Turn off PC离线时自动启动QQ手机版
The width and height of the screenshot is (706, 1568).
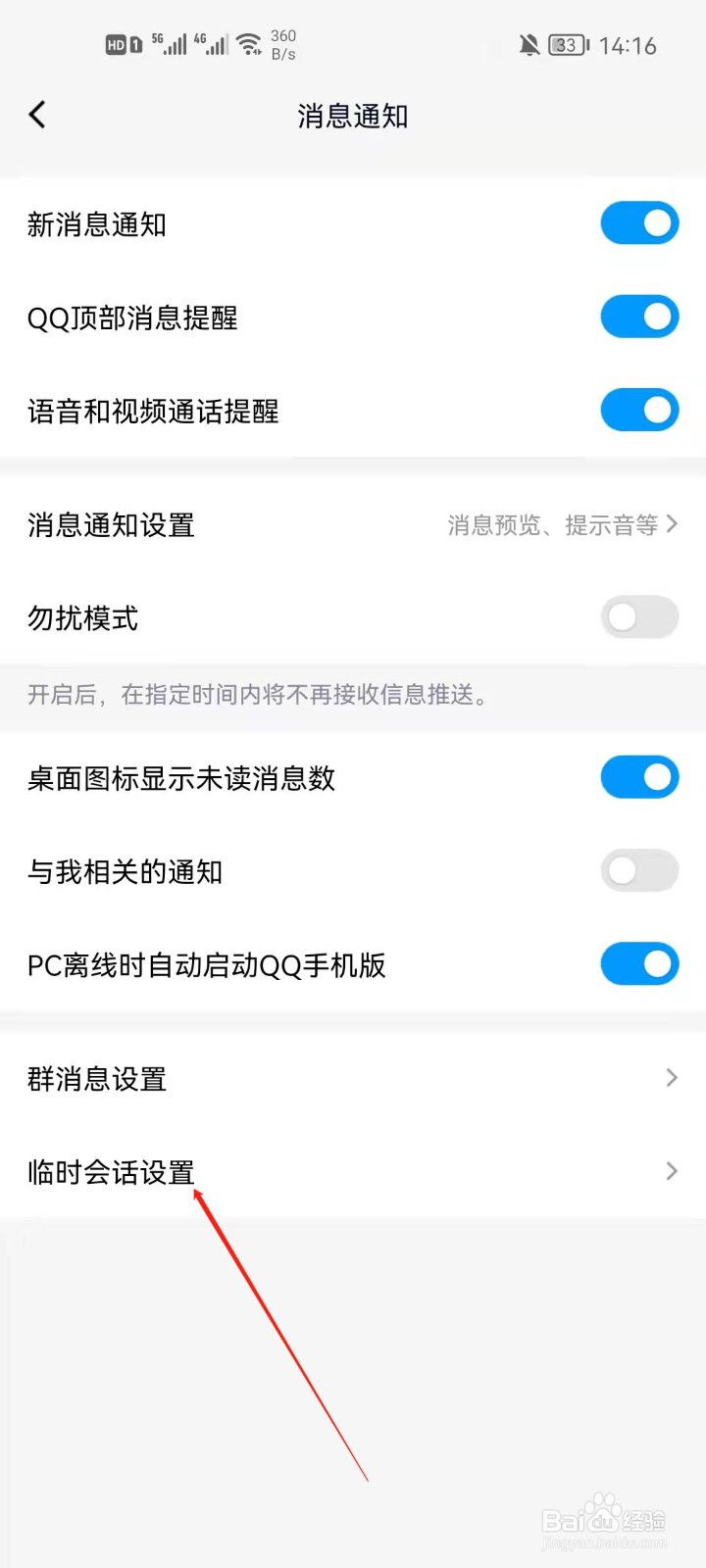(639, 964)
